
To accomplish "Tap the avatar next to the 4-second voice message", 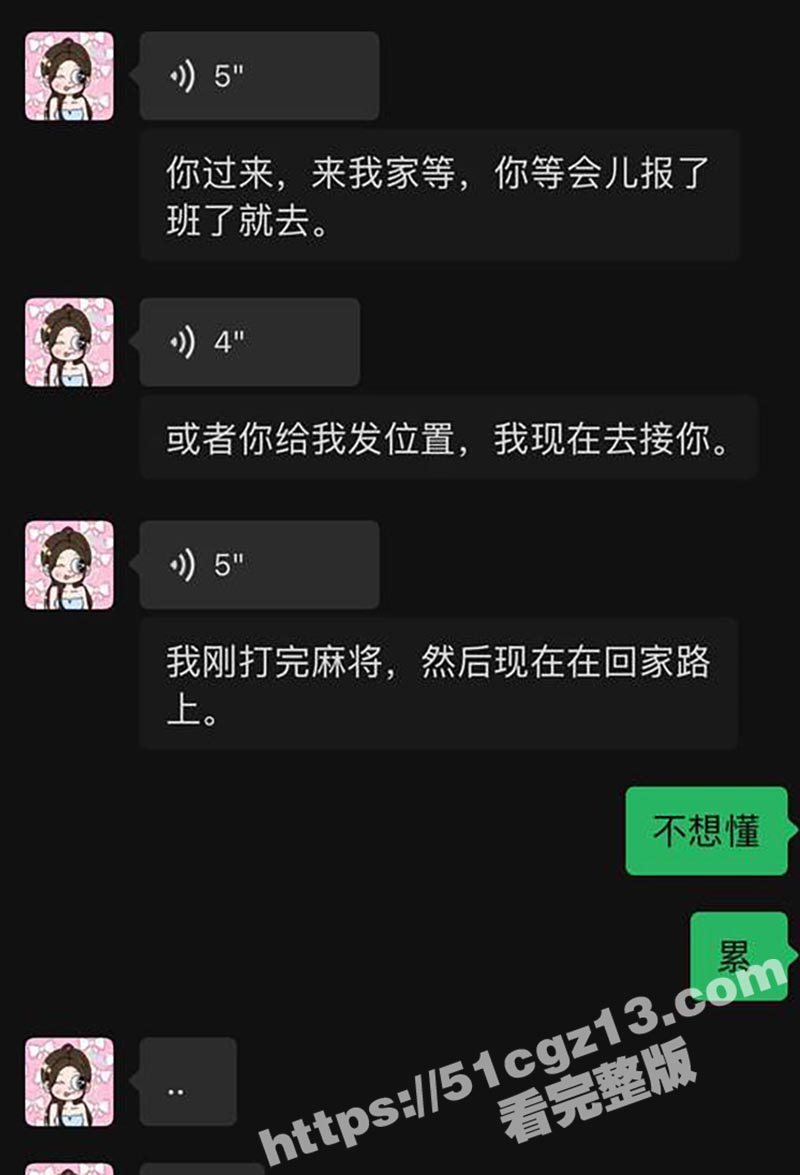I will pyautogui.click(x=69, y=342).
